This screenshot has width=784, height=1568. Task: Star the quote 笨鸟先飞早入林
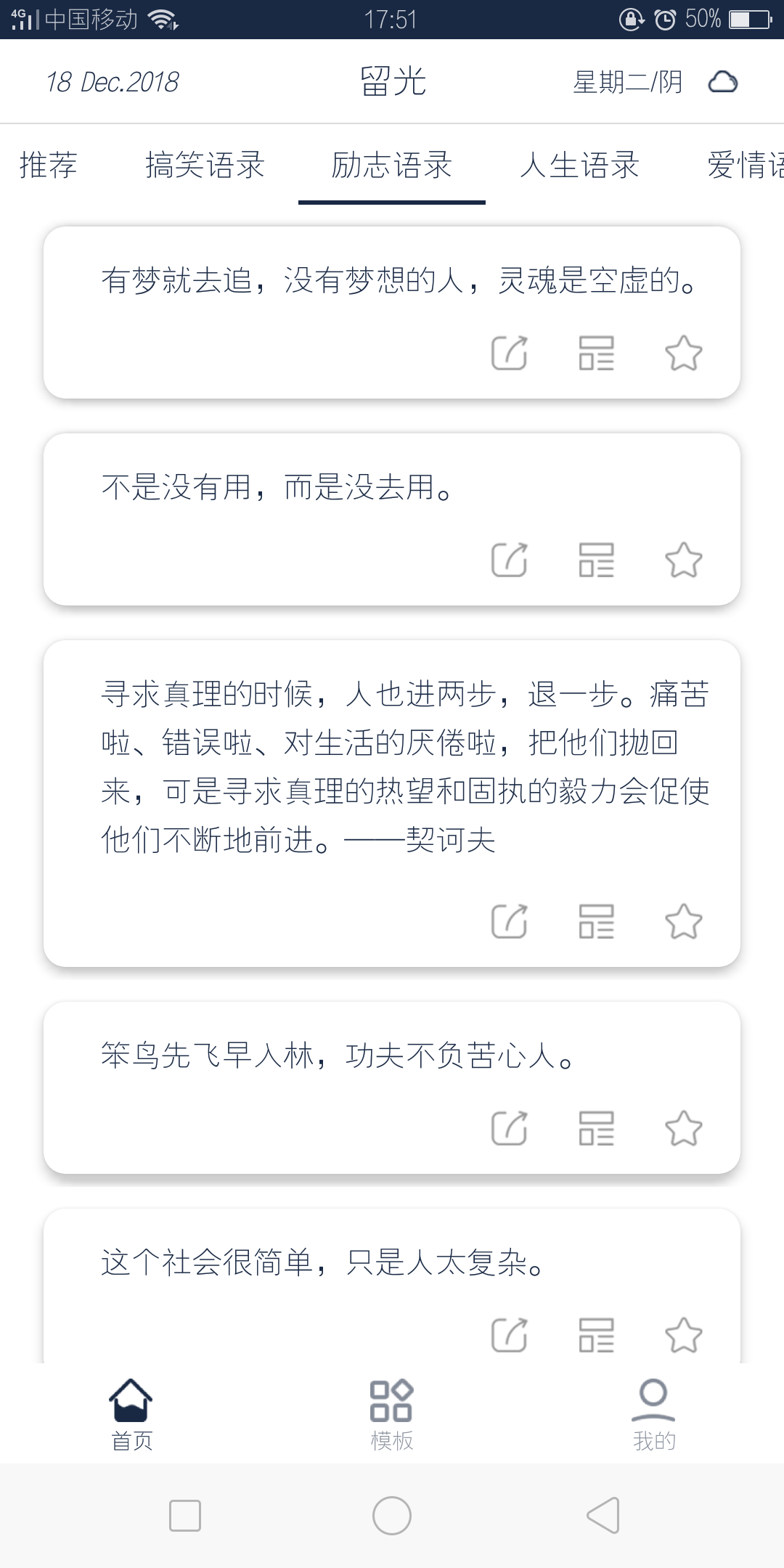683,1129
